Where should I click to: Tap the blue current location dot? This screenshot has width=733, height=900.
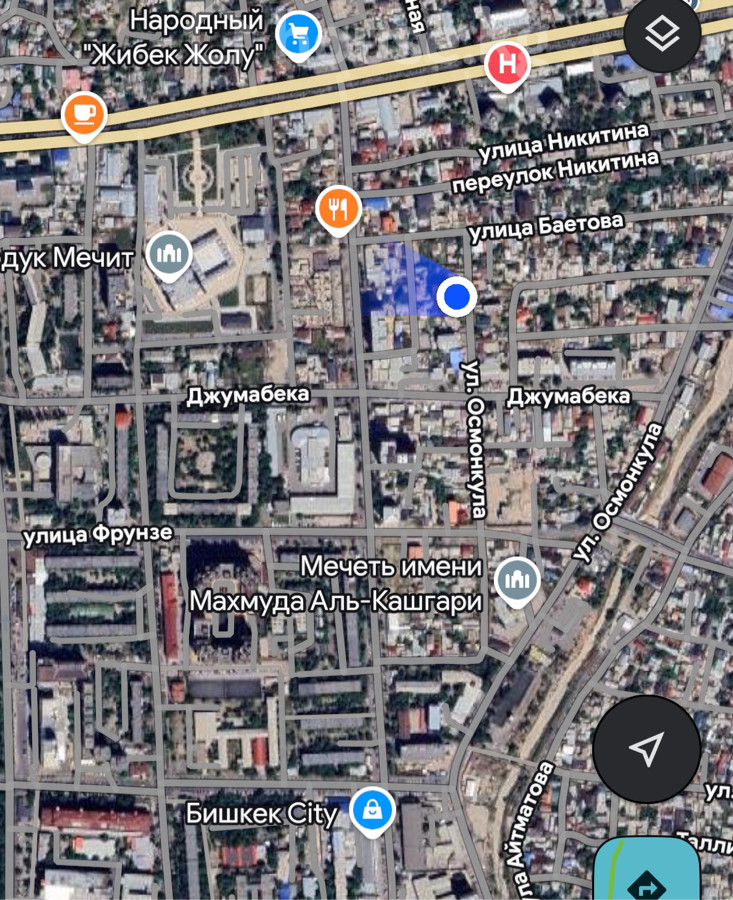(x=456, y=296)
